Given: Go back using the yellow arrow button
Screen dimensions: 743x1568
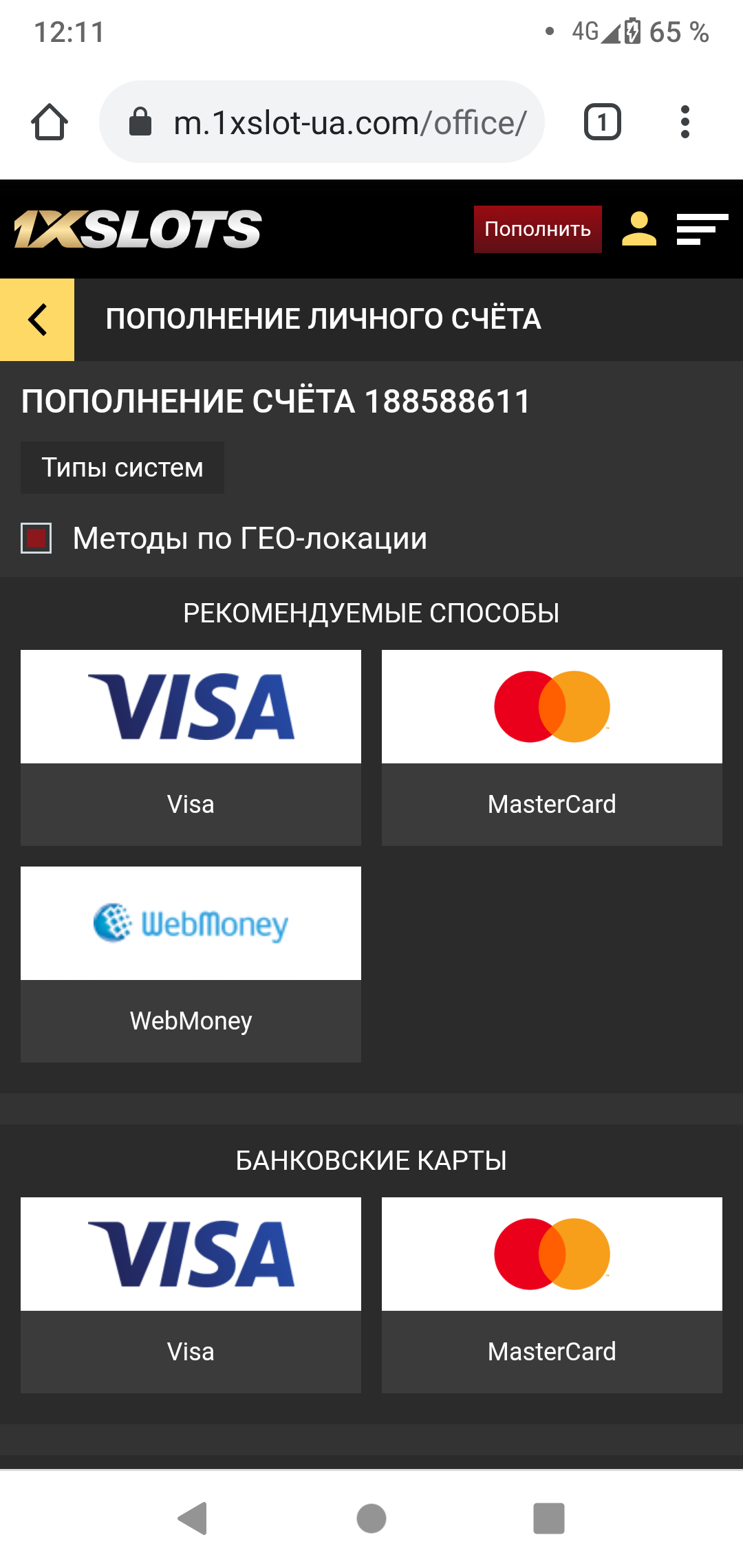Looking at the screenshot, I should click(37, 320).
